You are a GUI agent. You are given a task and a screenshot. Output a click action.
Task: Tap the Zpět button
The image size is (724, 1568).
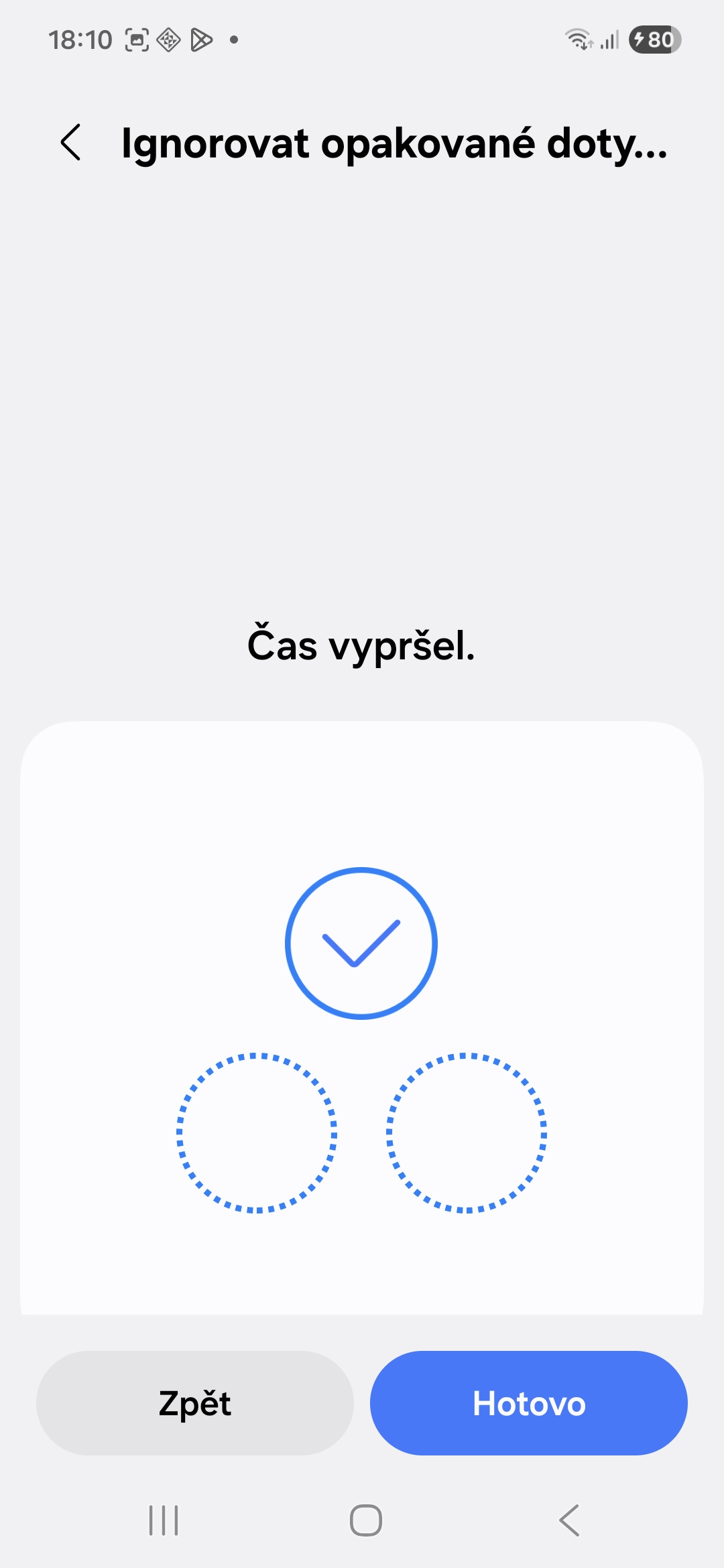point(194,1403)
